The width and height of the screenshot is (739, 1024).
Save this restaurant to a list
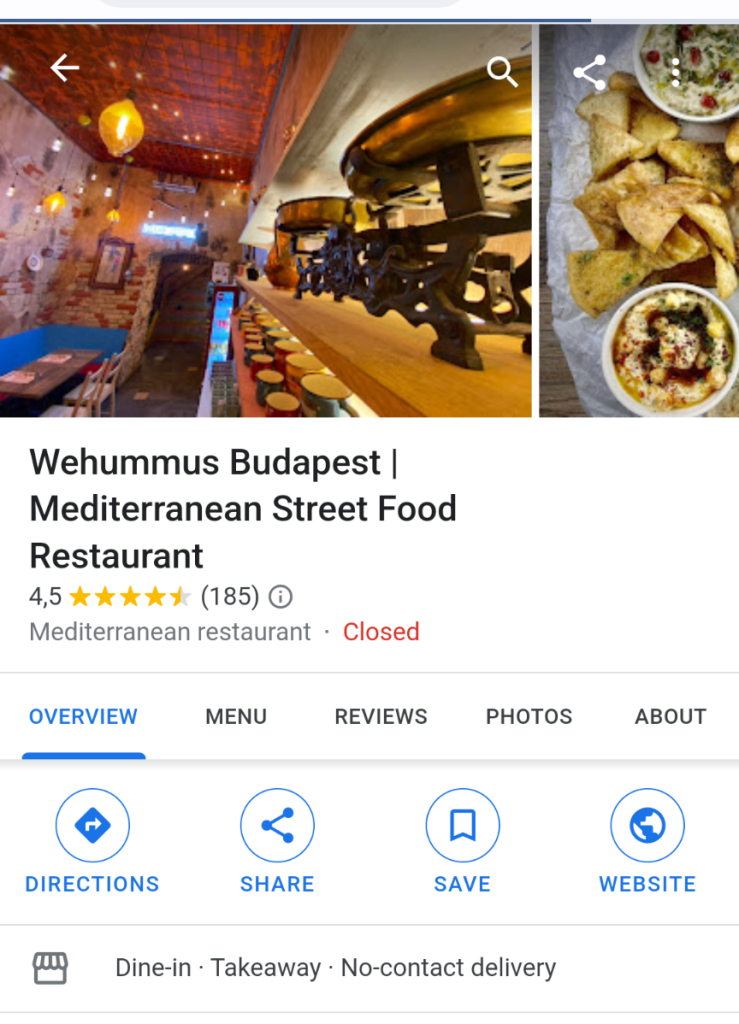[x=462, y=841]
